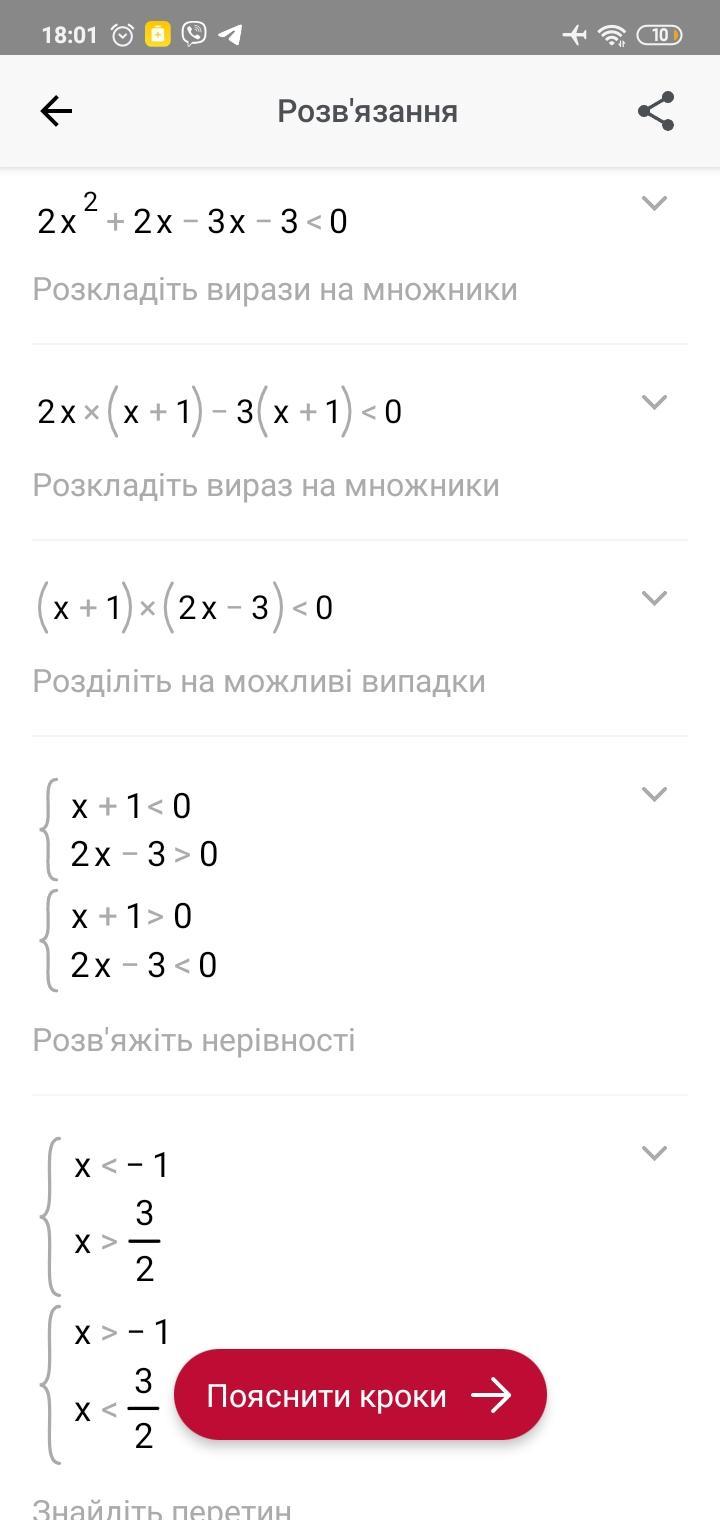Expand step 'Розкладіть вираз на множники'

pyautogui.click(x=654, y=402)
